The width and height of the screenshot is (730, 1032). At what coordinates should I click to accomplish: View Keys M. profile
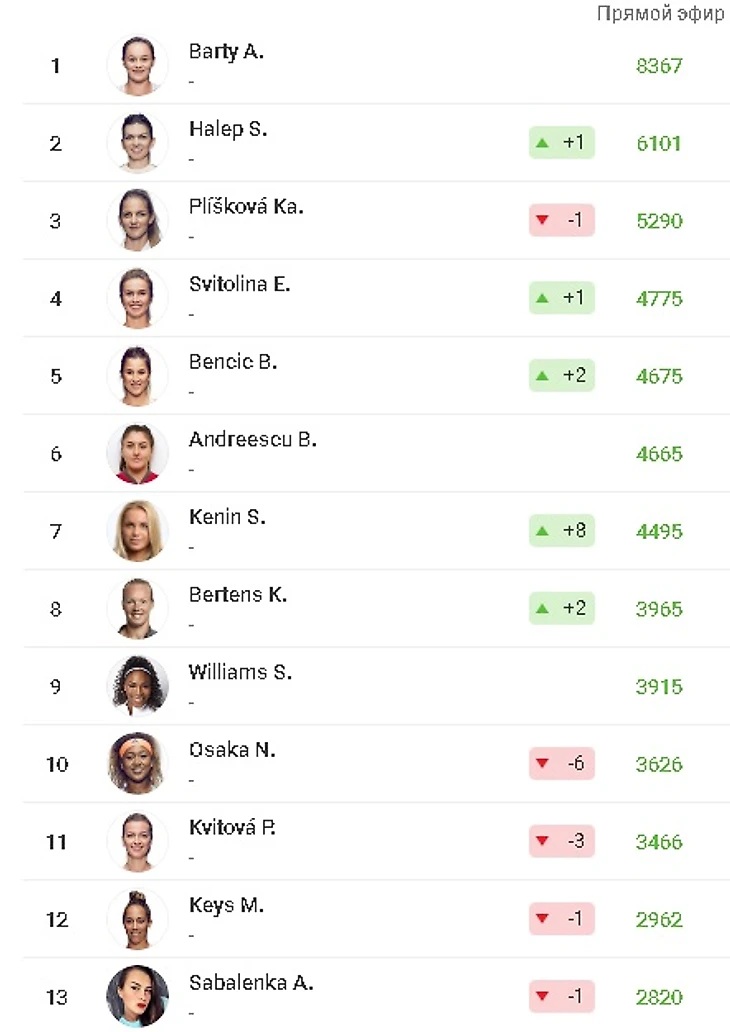point(226,906)
